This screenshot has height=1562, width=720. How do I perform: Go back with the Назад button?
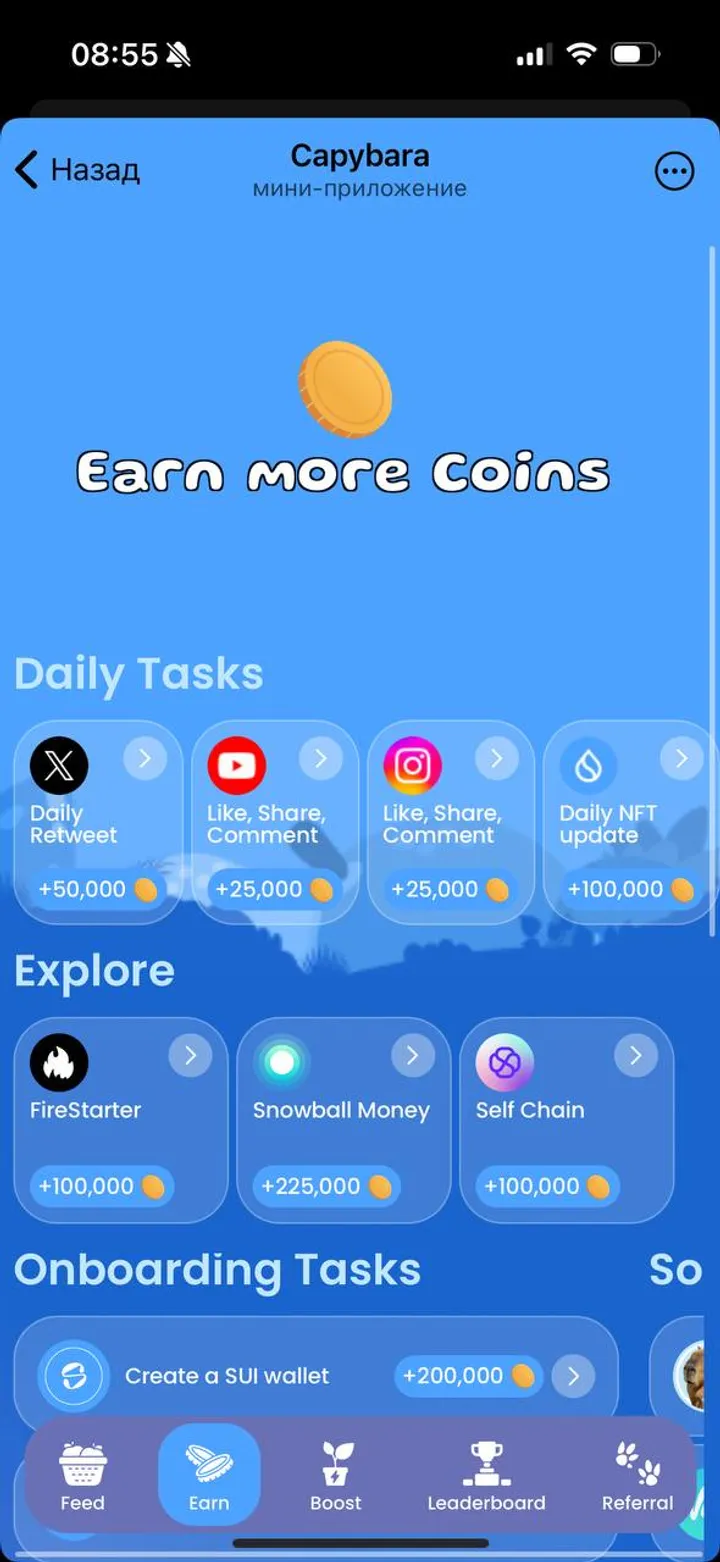pos(78,170)
